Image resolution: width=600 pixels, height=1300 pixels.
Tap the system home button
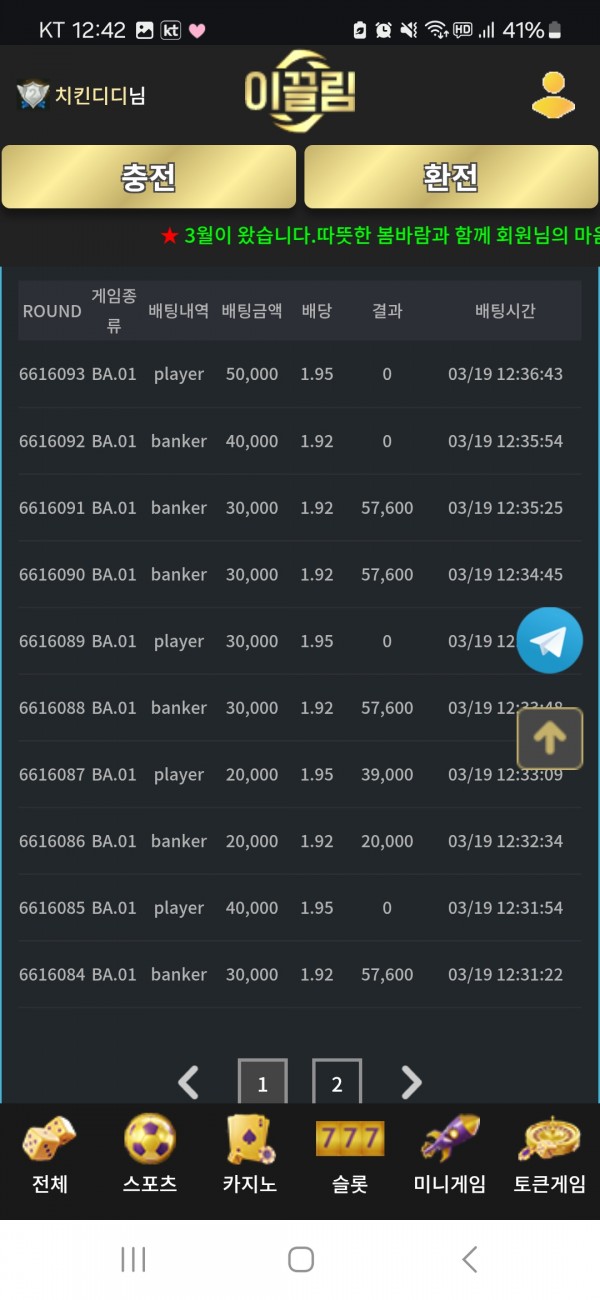(300, 1259)
